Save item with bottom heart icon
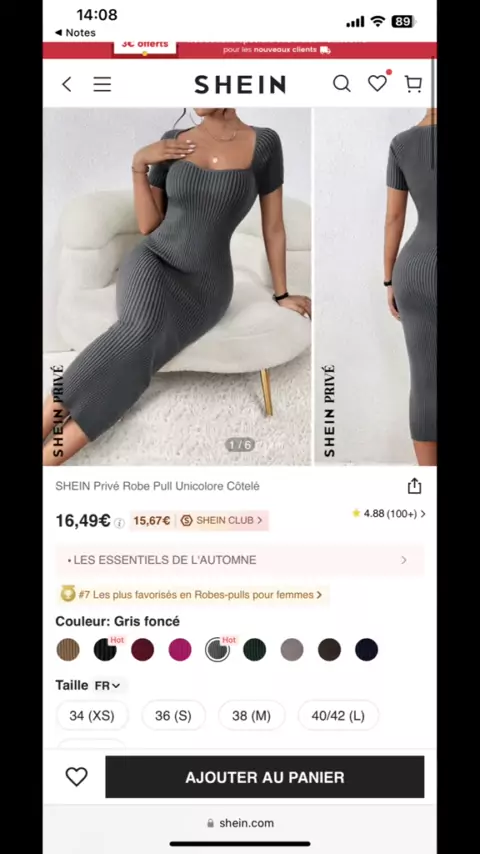 click(76, 777)
